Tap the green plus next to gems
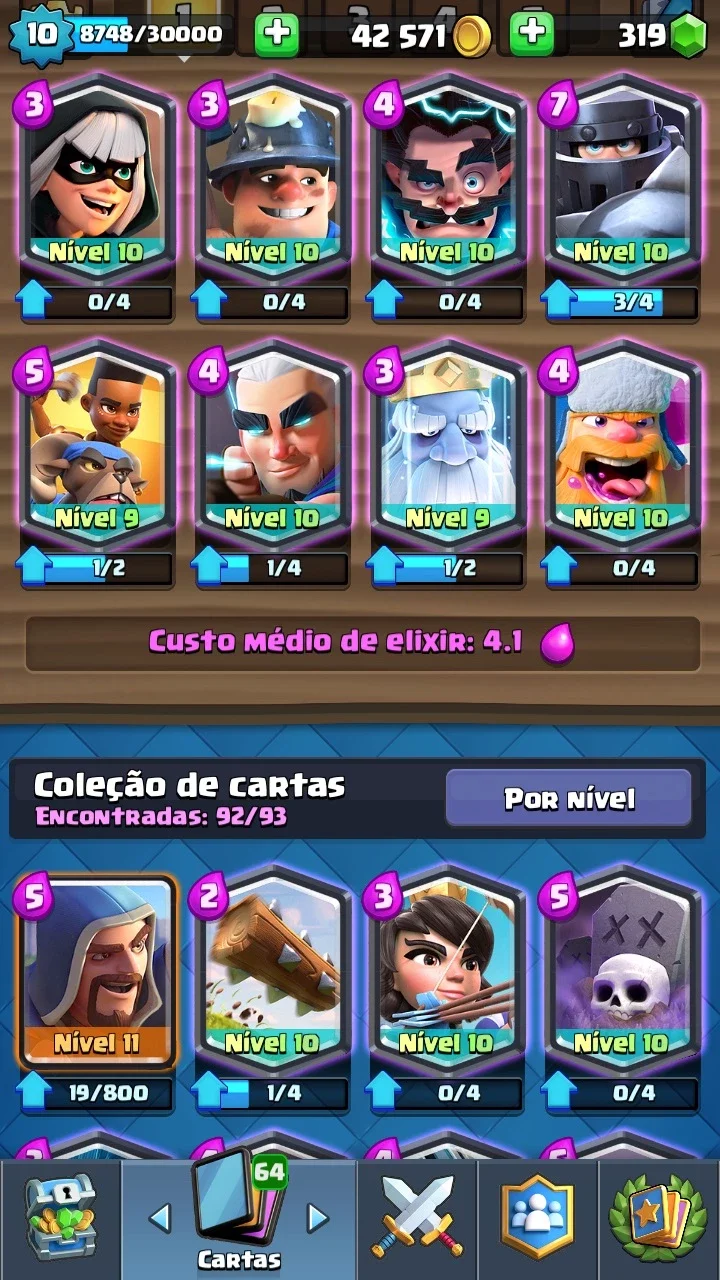Image resolution: width=720 pixels, height=1280 pixels. [532, 35]
